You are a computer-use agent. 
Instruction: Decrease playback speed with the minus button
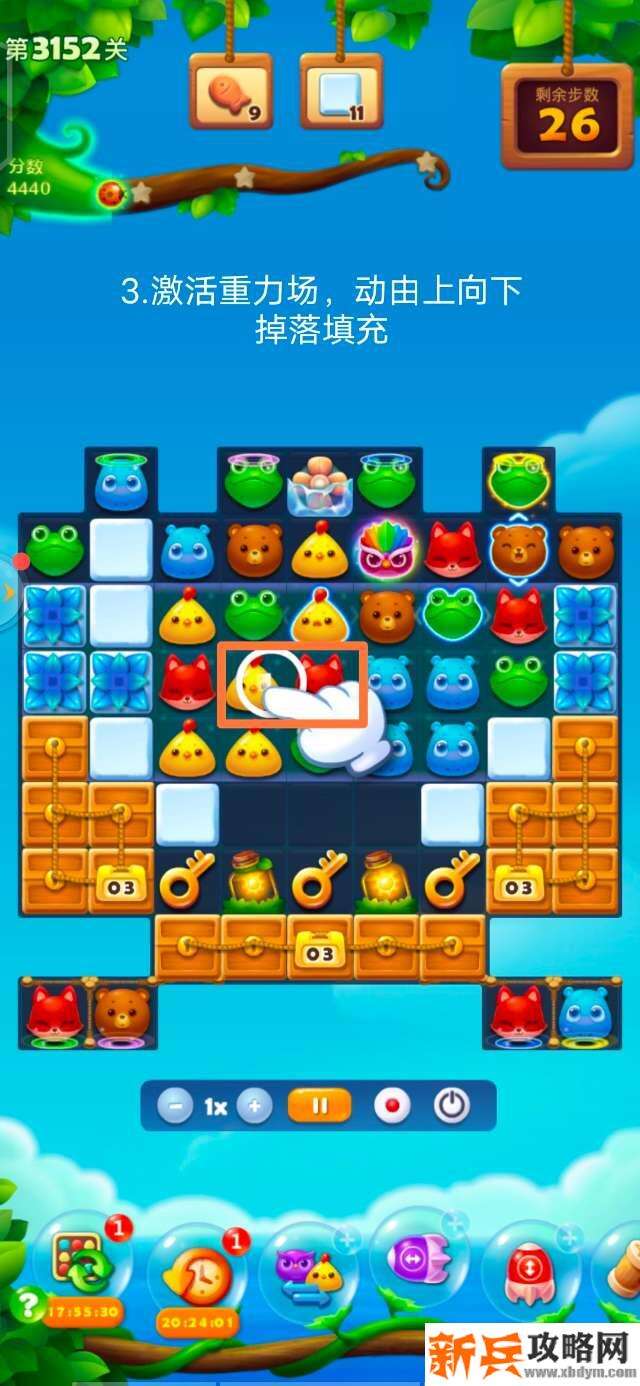tap(175, 1107)
